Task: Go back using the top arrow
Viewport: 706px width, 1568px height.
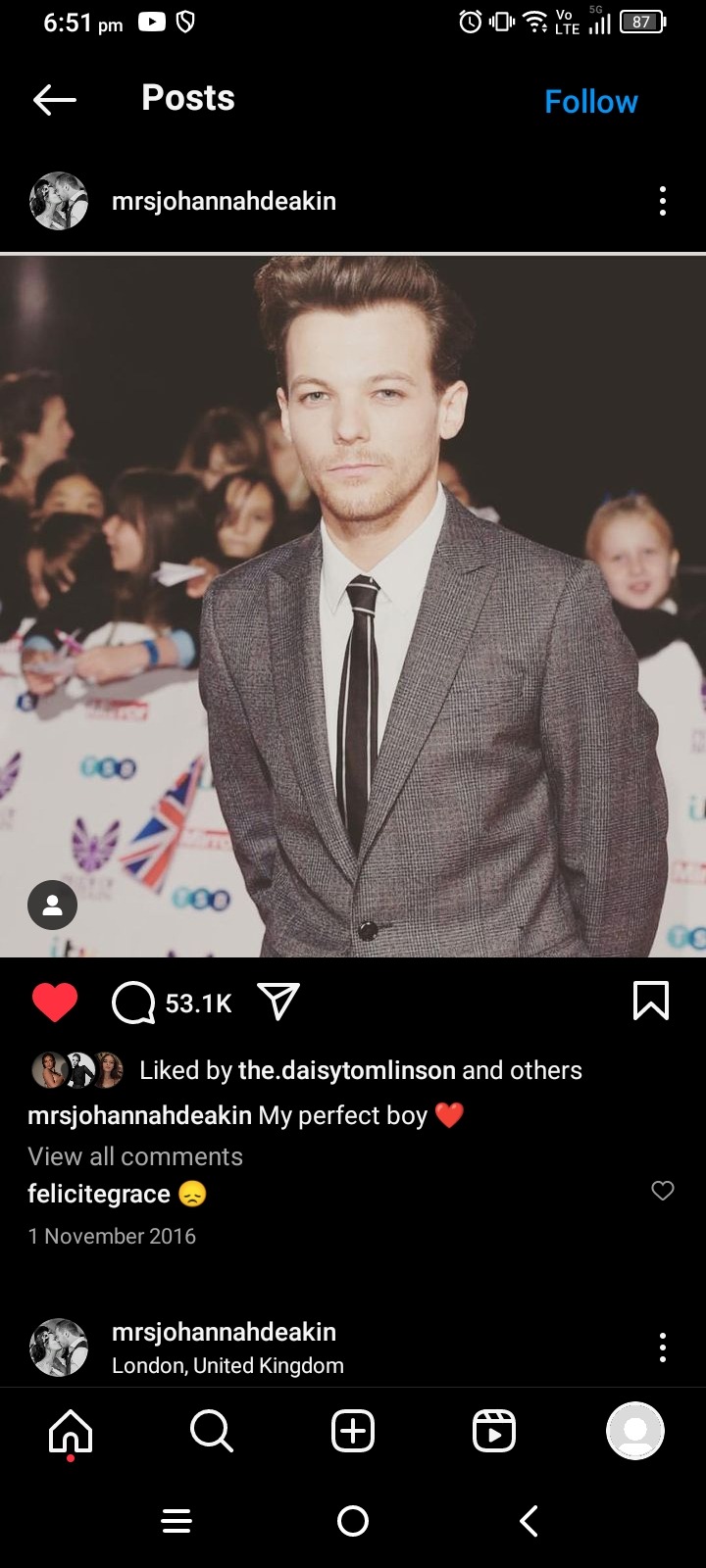Action: [x=55, y=99]
